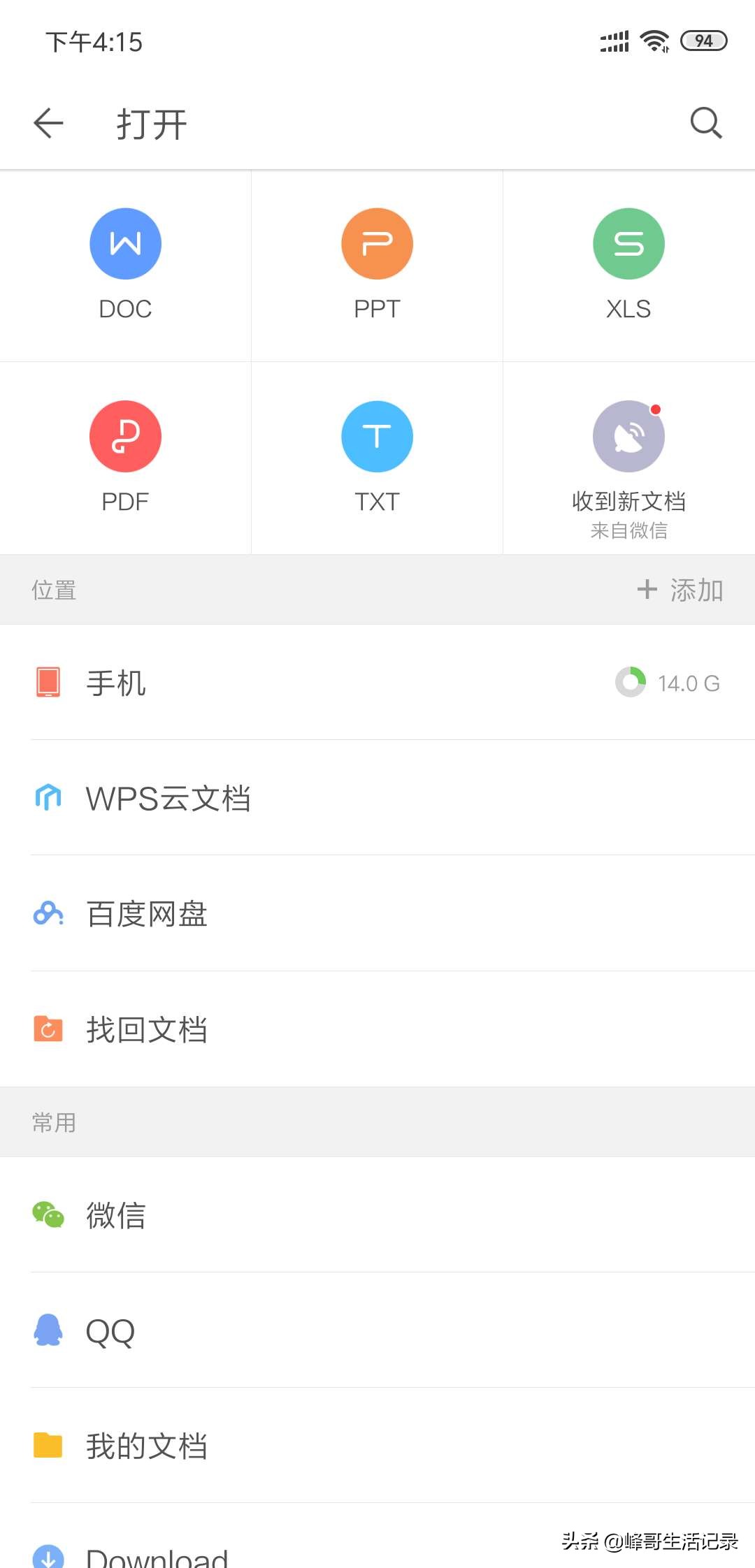Screen dimensions: 755x1568
Task: Open 收到新文档 from WeChat
Action: [628, 461]
